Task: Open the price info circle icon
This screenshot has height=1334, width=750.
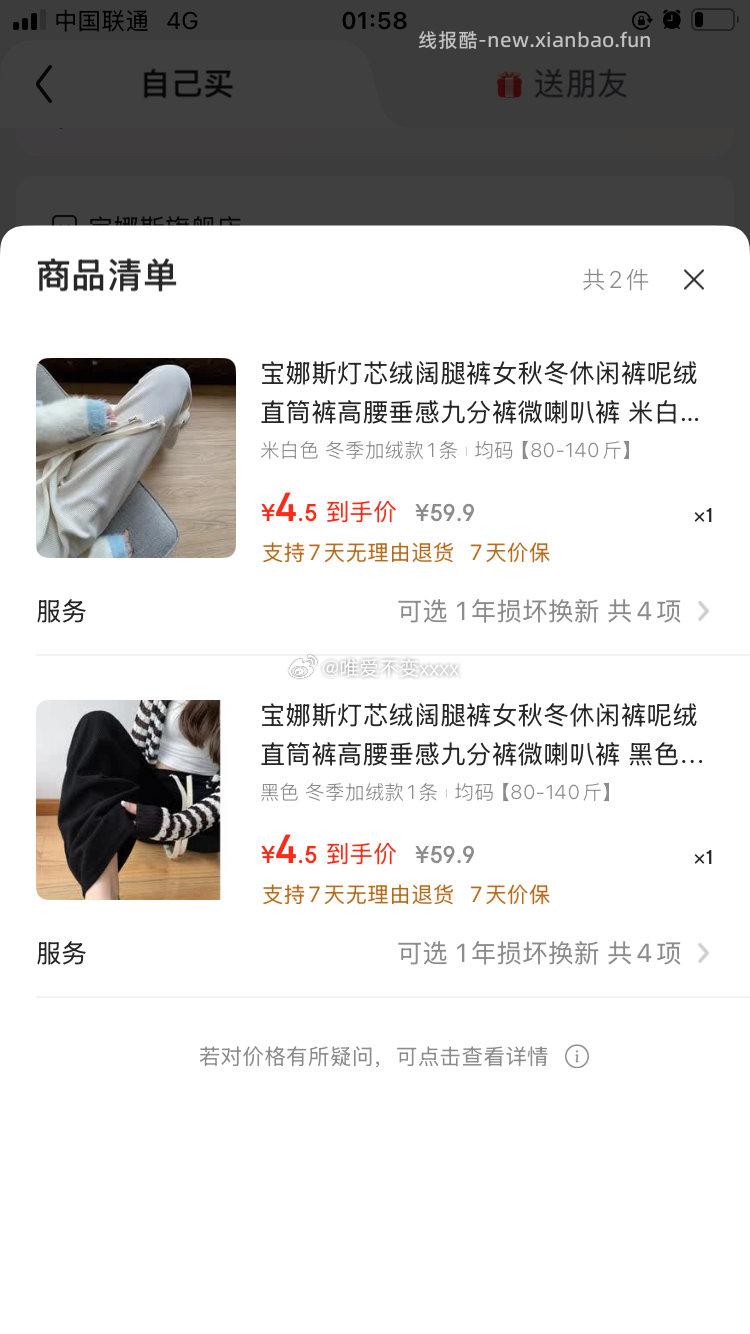Action: pyautogui.click(x=578, y=1056)
